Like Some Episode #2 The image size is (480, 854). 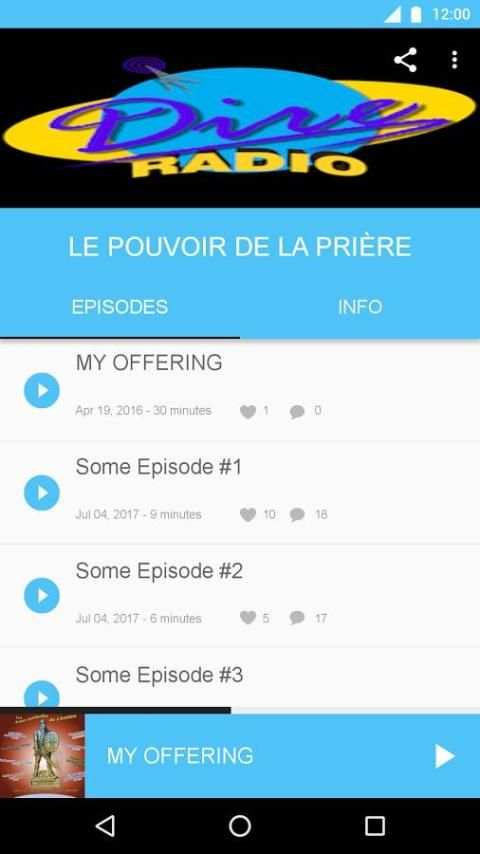(248, 618)
